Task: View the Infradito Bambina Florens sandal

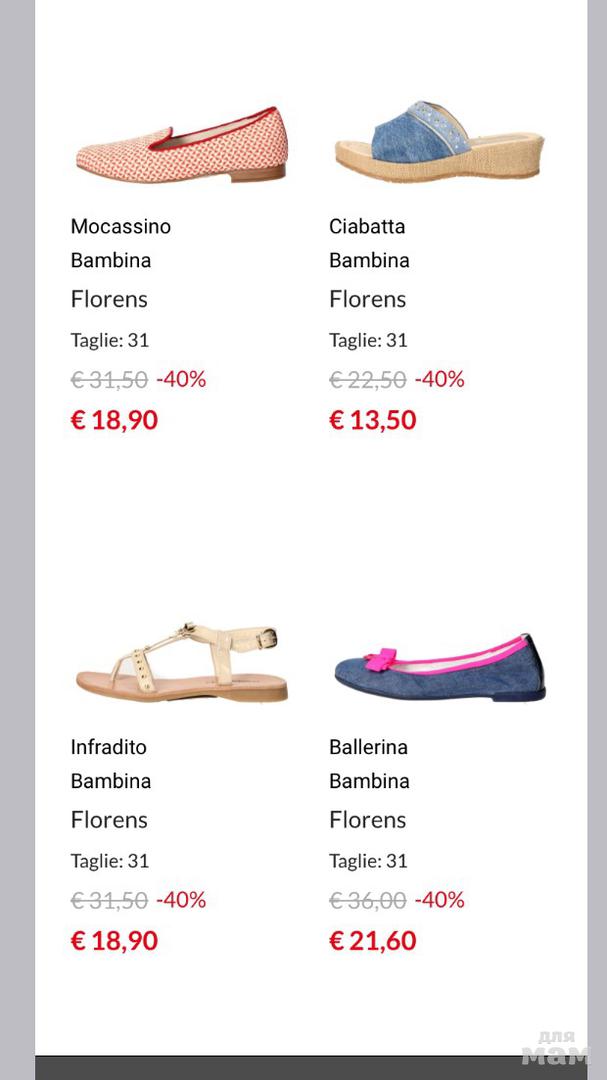Action: (181, 662)
